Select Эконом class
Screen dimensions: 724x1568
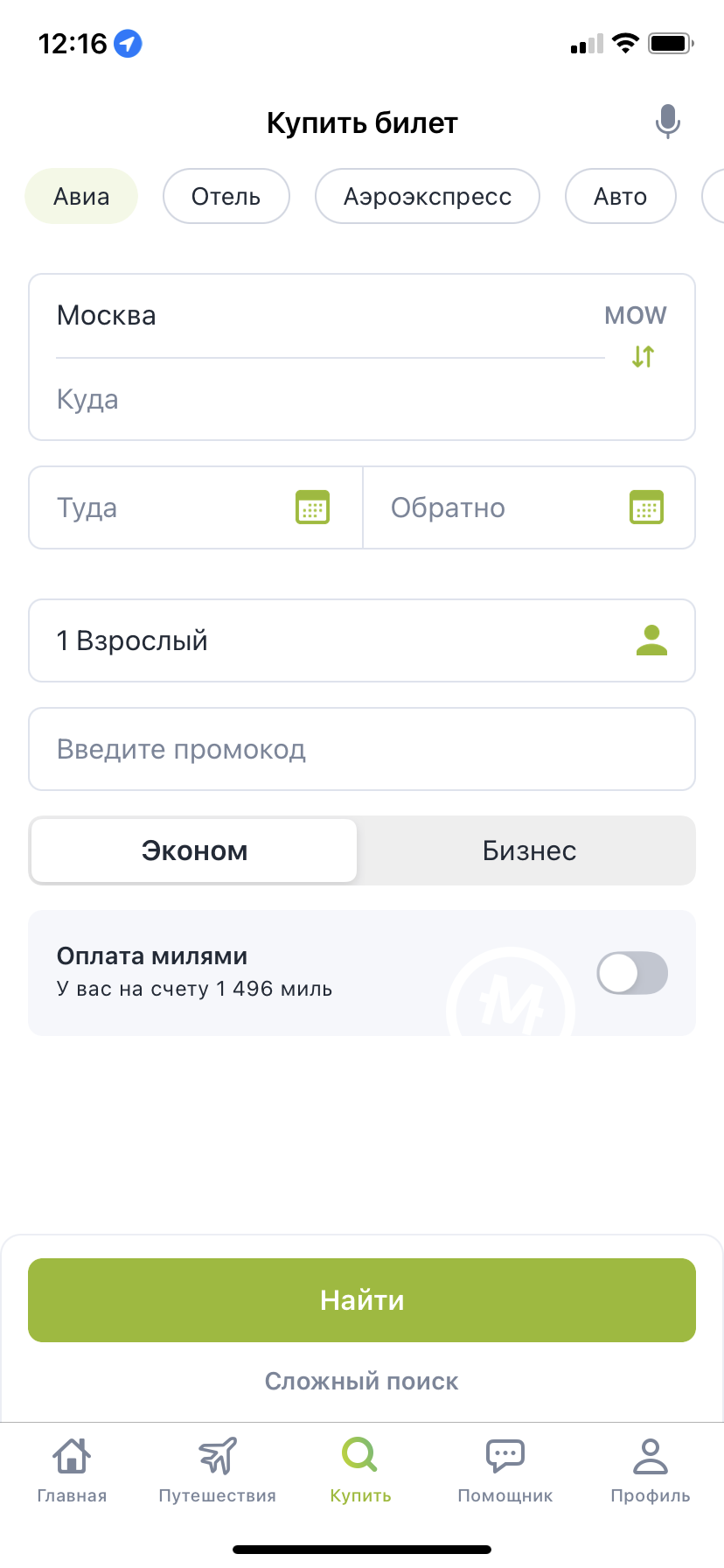coord(194,850)
